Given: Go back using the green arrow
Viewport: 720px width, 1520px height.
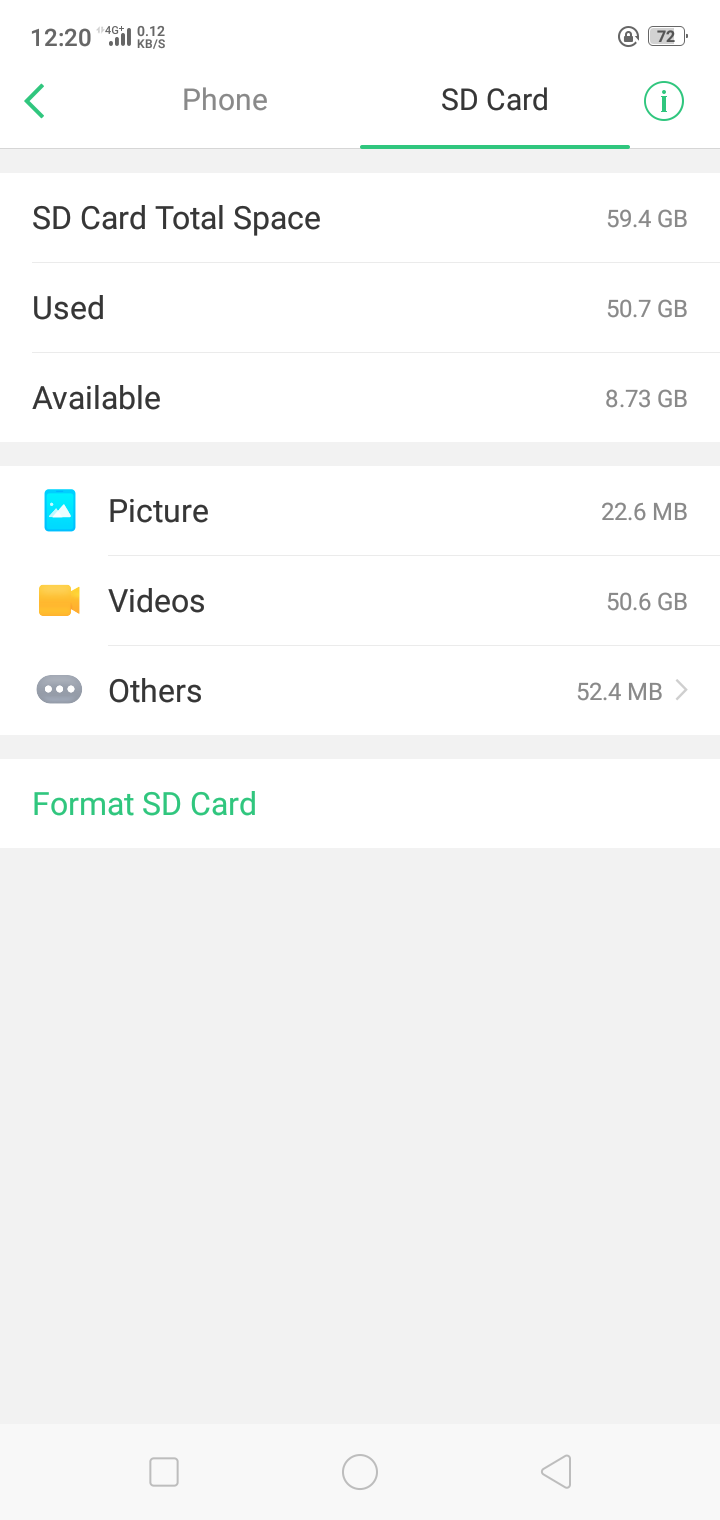Looking at the screenshot, I should point(35,101).
